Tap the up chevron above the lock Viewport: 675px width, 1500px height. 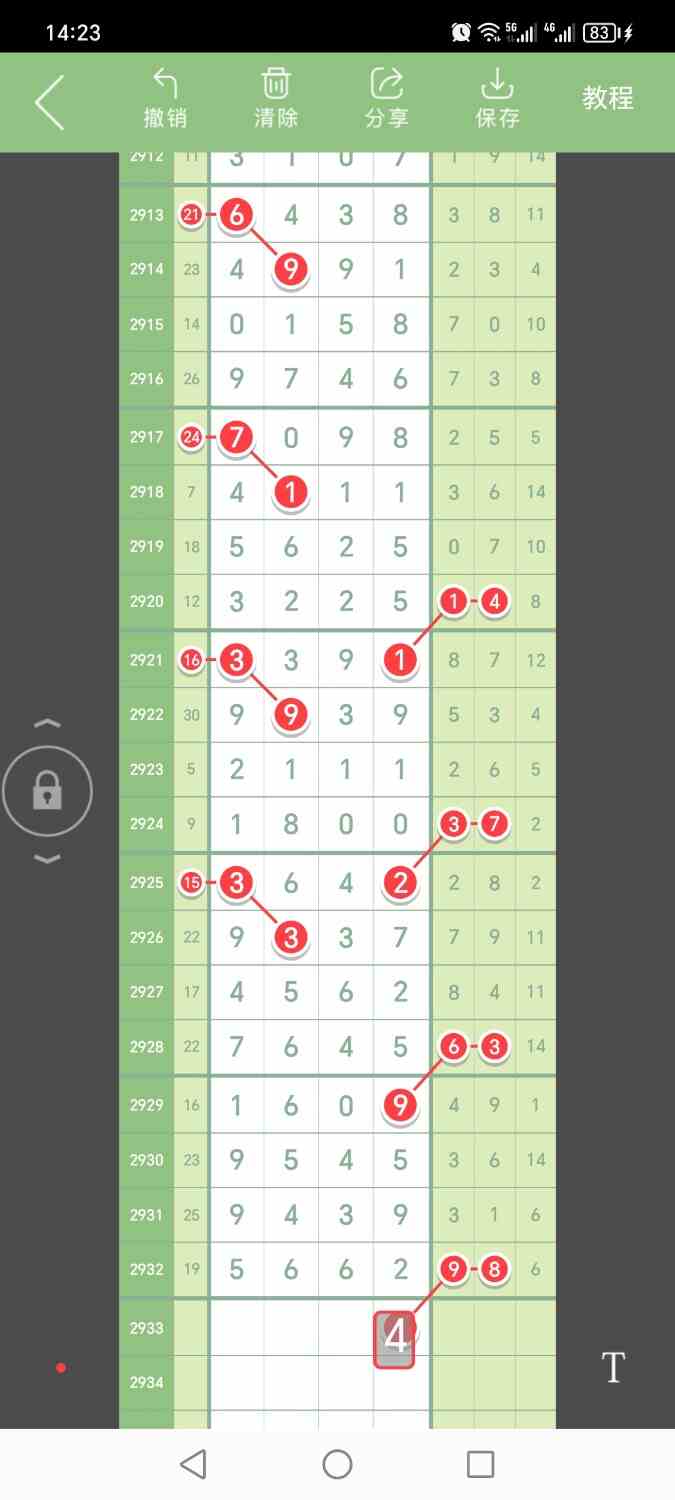(47, 723)
